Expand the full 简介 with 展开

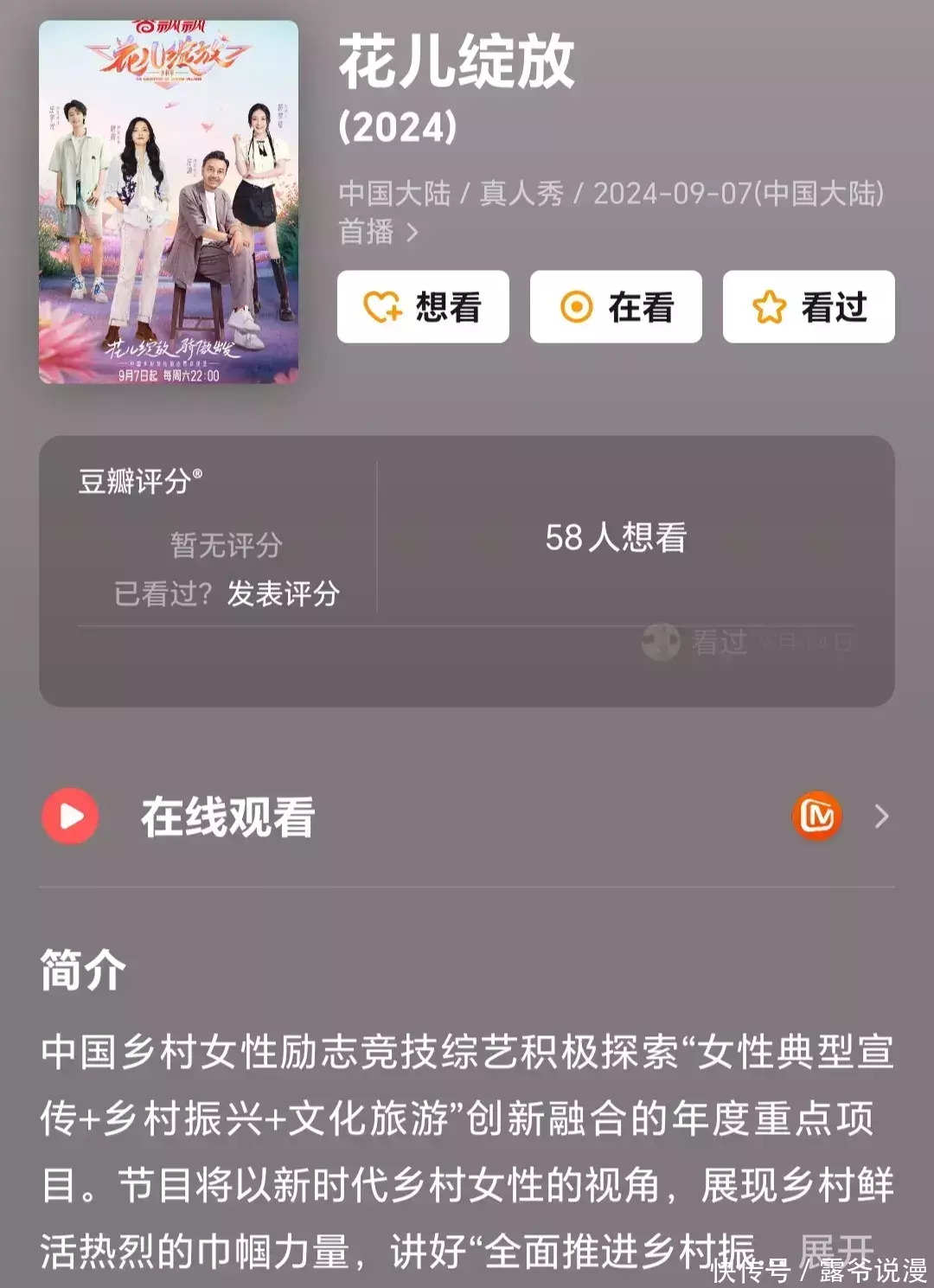click(835, 1250)
